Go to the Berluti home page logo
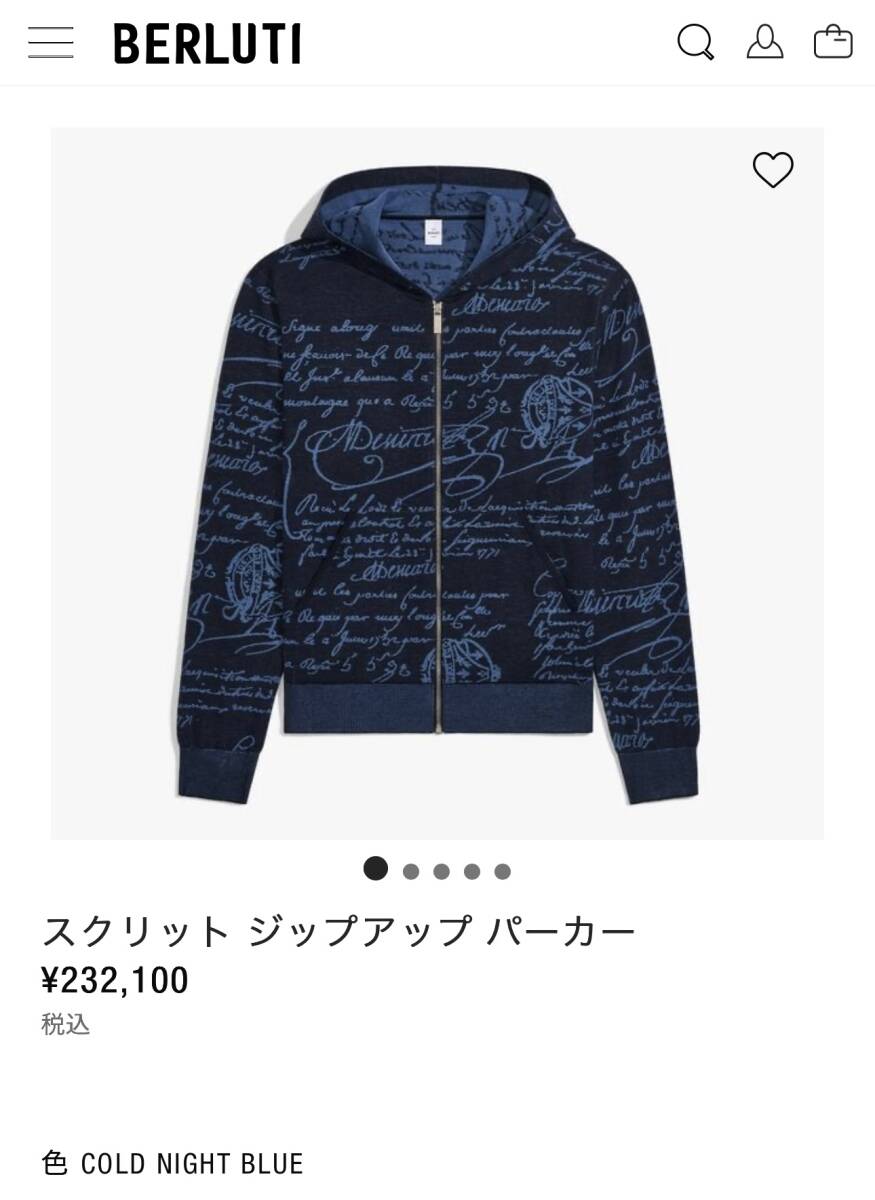 tap(207, 44)
